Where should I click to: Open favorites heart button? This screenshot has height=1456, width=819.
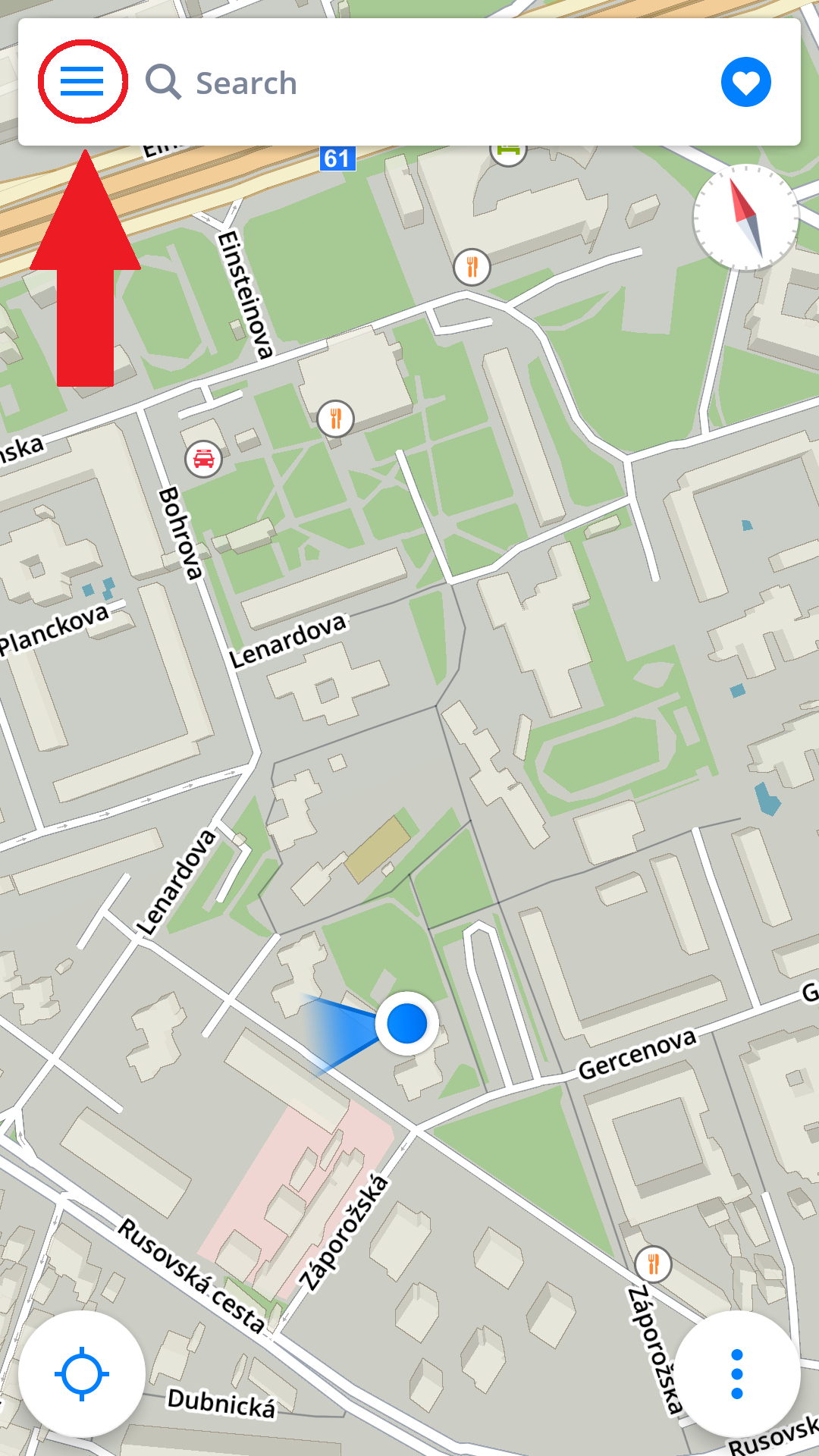pyautogui.click(x=746, y=82)
